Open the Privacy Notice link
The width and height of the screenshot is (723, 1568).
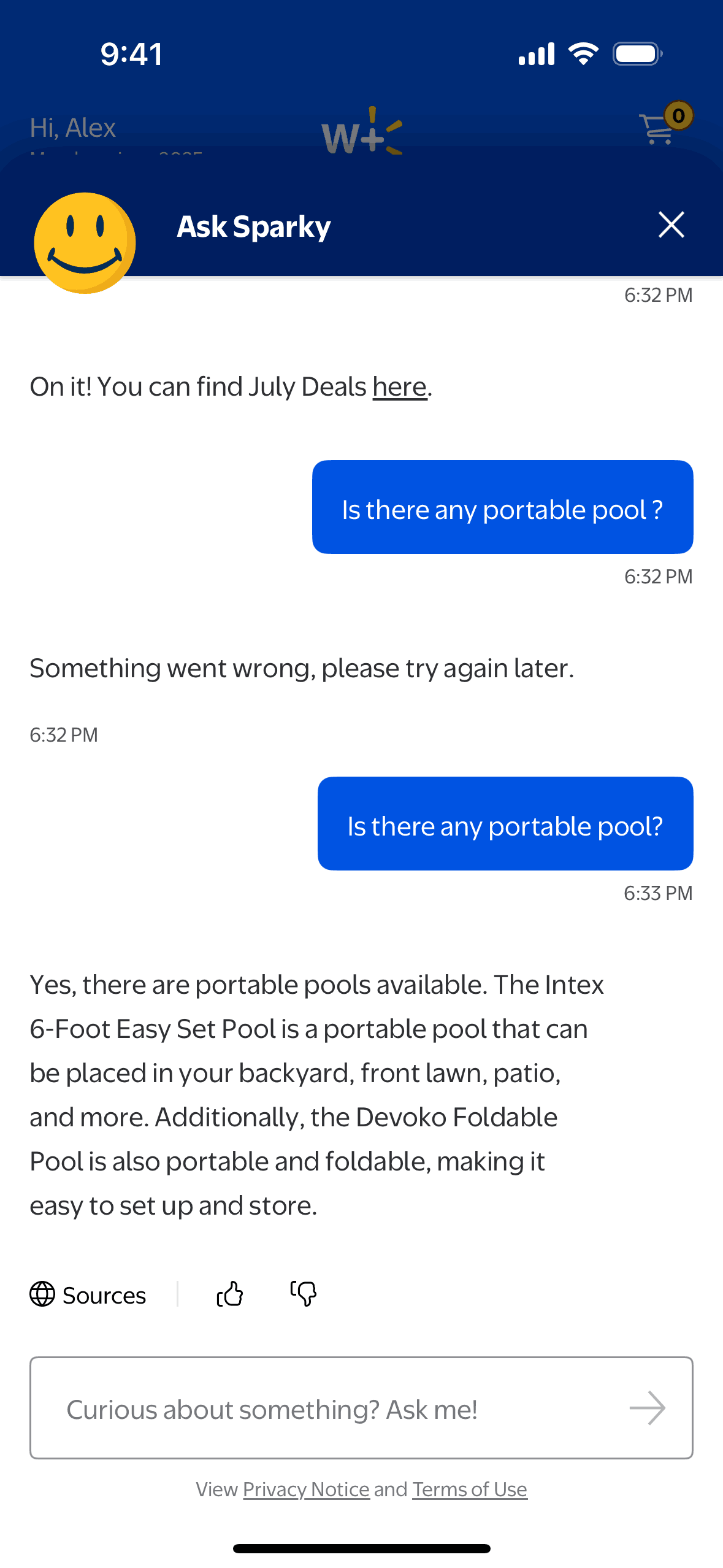306,1489
